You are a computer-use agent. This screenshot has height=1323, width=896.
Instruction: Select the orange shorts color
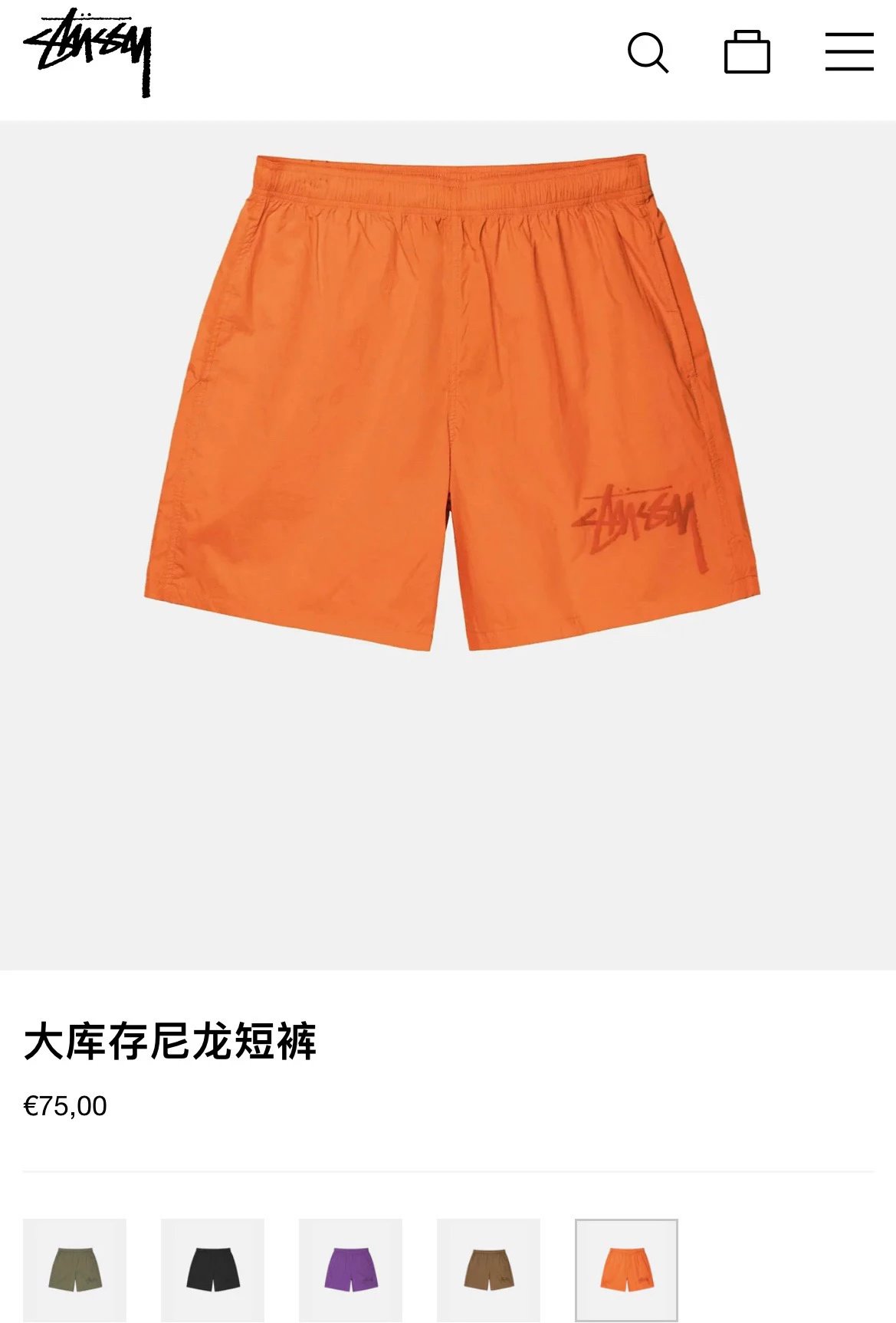pos(626,1269)
